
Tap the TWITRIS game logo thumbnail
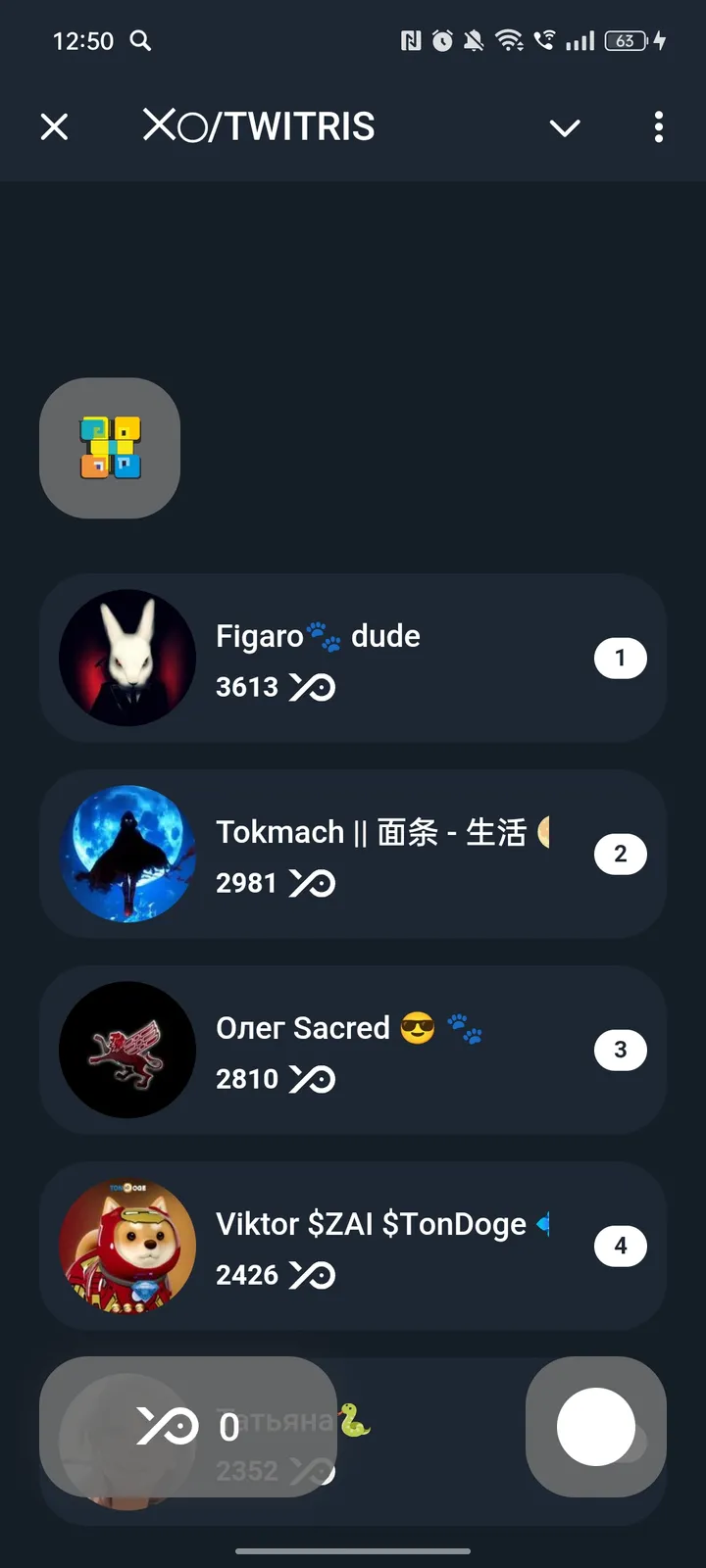coord(109,448)
